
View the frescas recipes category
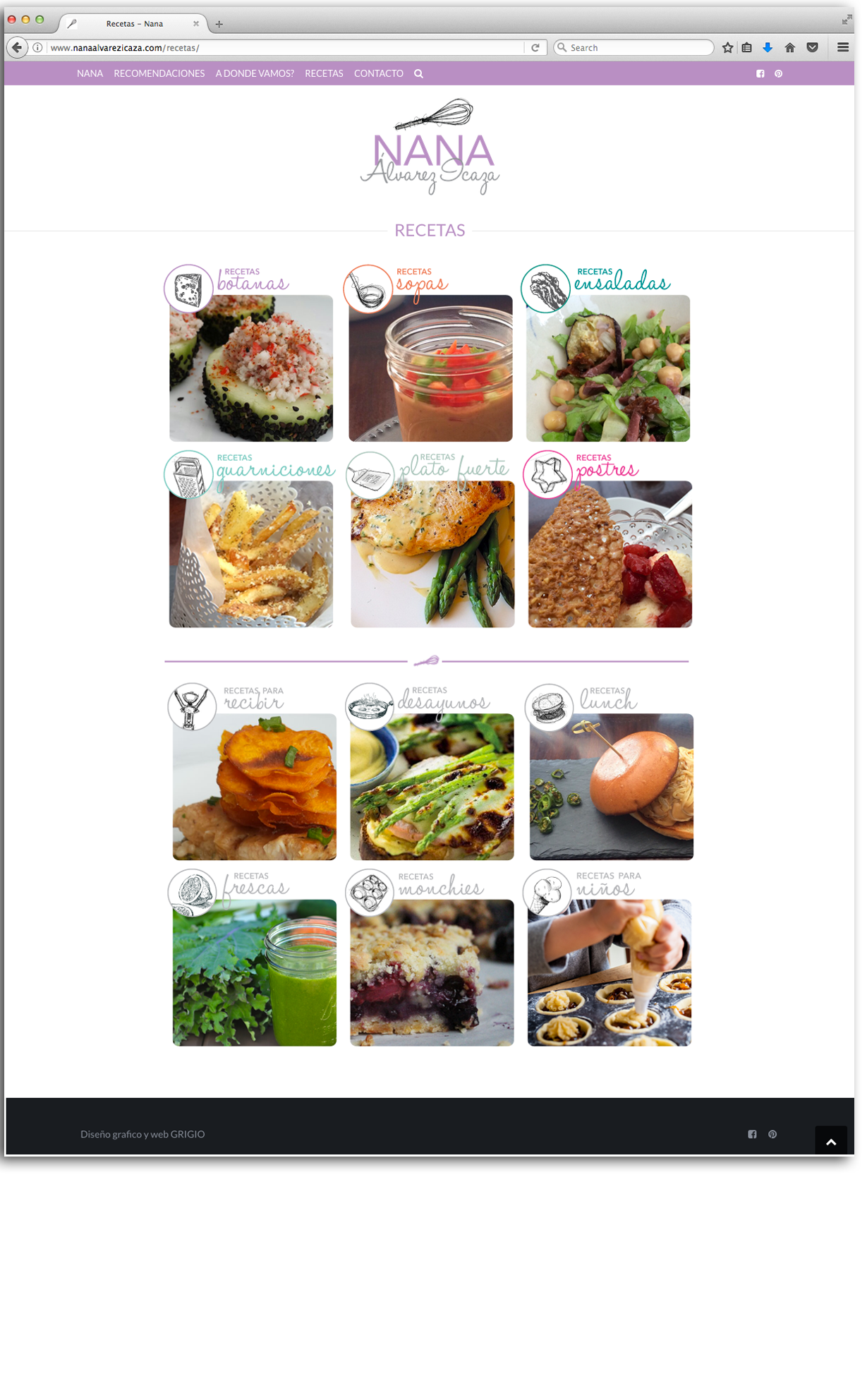pos(255,972)
